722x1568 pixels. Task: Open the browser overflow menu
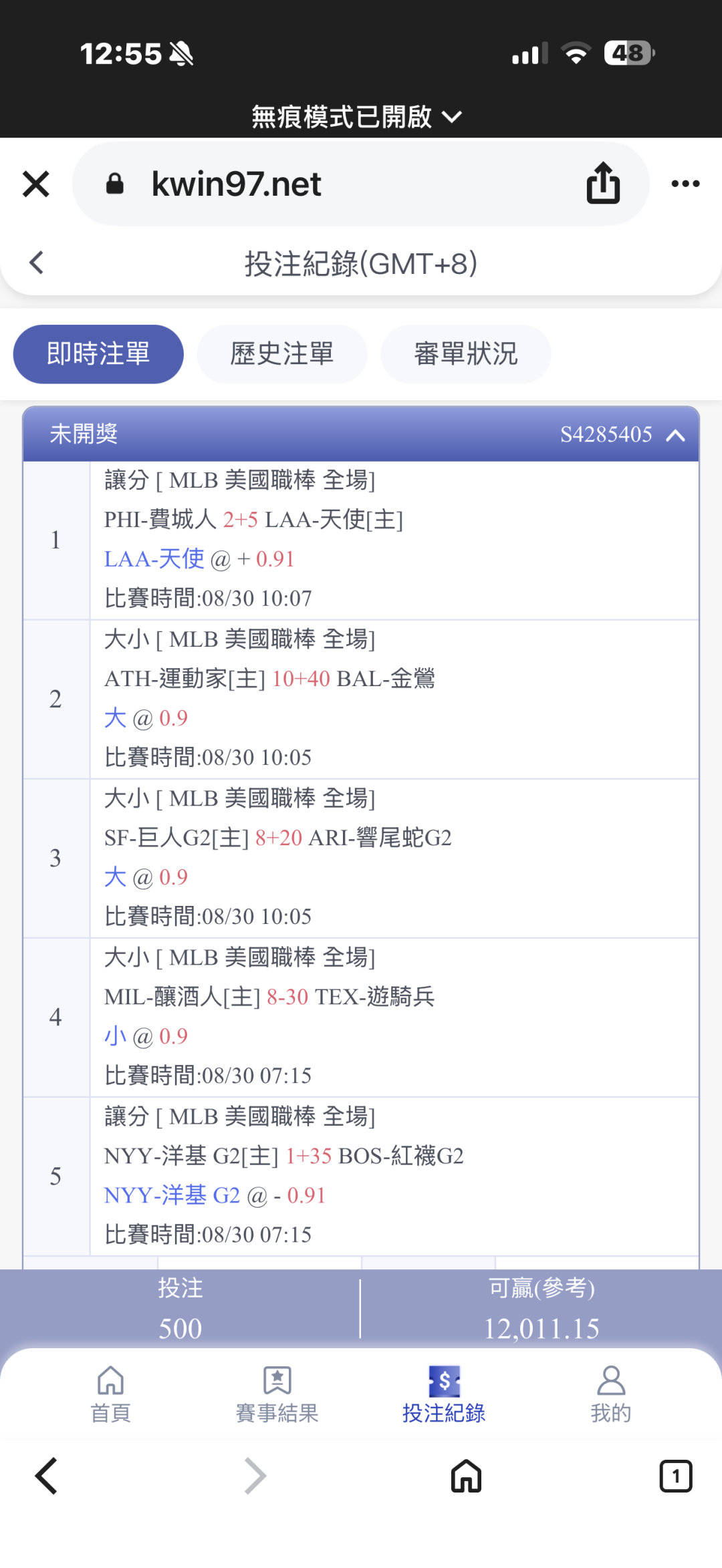(x=685, y=184)
